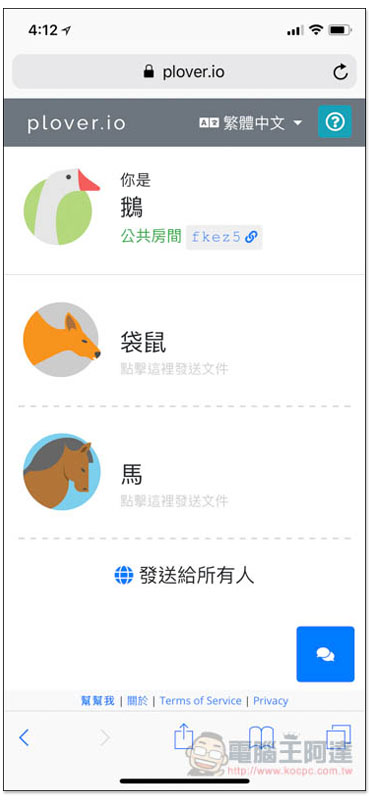This screenshot has width=369, height=800.
Task: Tap 發送給所有人 to send to everyone
Action: pyautogui.click(x=184, y=576)
